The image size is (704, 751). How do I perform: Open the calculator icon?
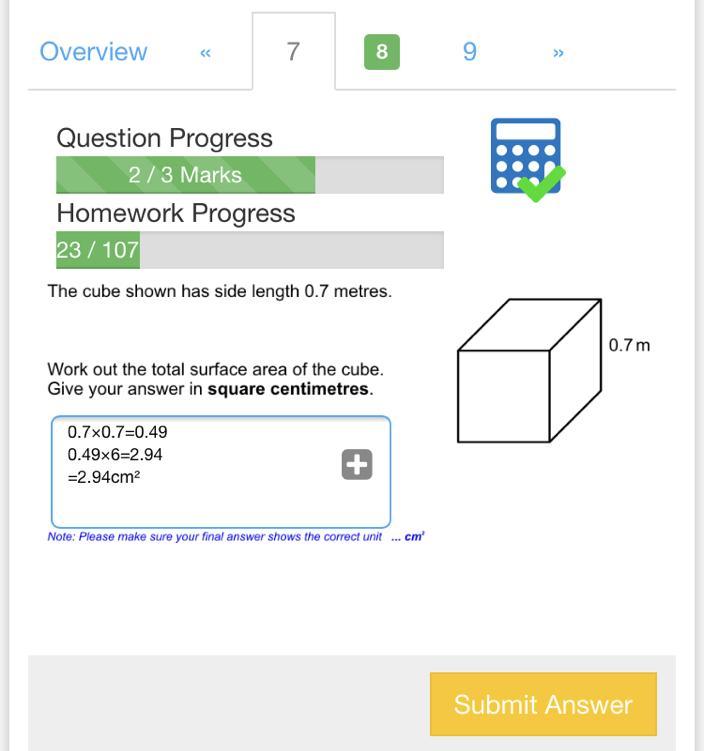pos(526,158)
